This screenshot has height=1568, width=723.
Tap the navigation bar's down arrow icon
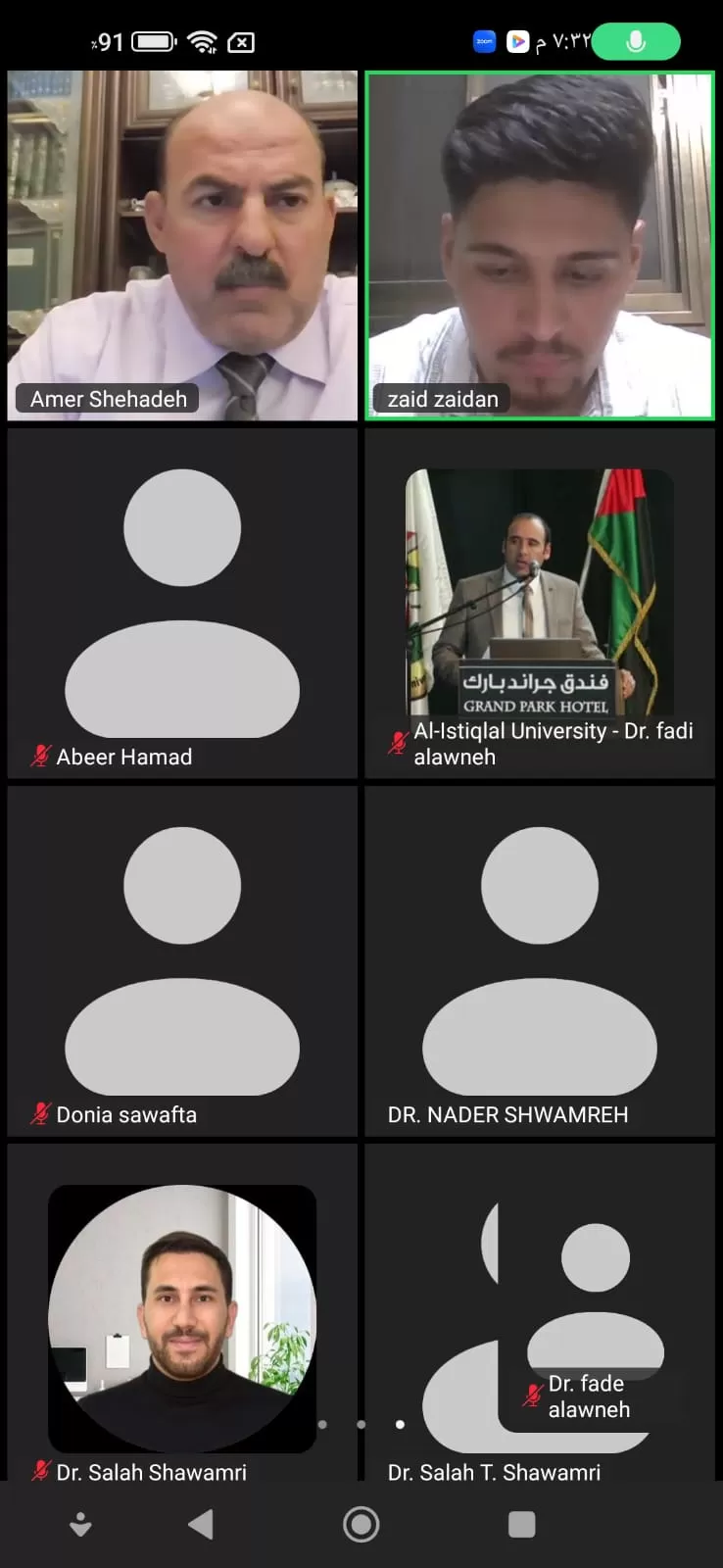pyautogui.click(x=80, y=1524)
